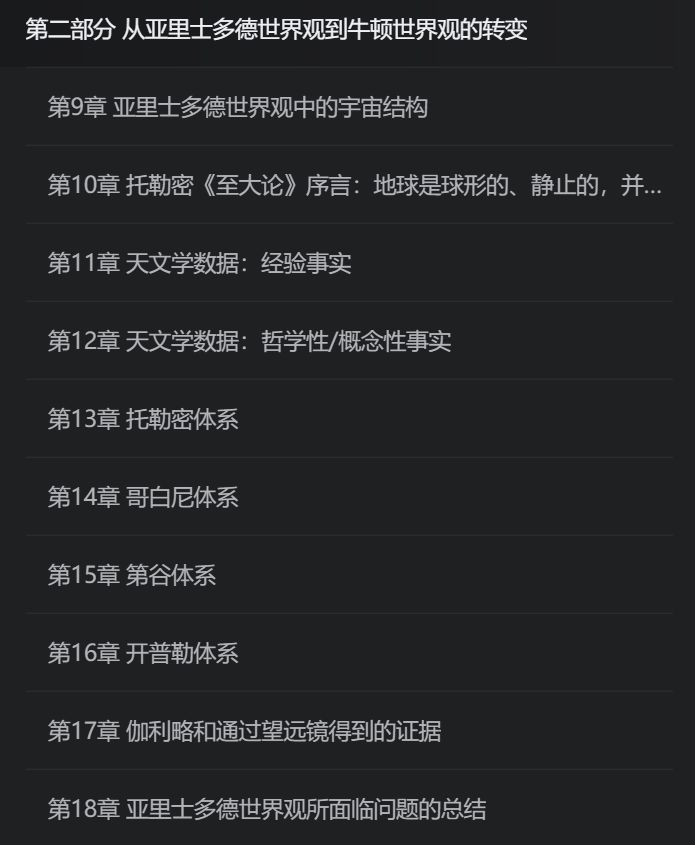Image resolution: width=695 pixels, height=845 pixels.
Task: Open 第18章 亚里士多德世界观所面临问题的总结
Action: coord(267,809)
